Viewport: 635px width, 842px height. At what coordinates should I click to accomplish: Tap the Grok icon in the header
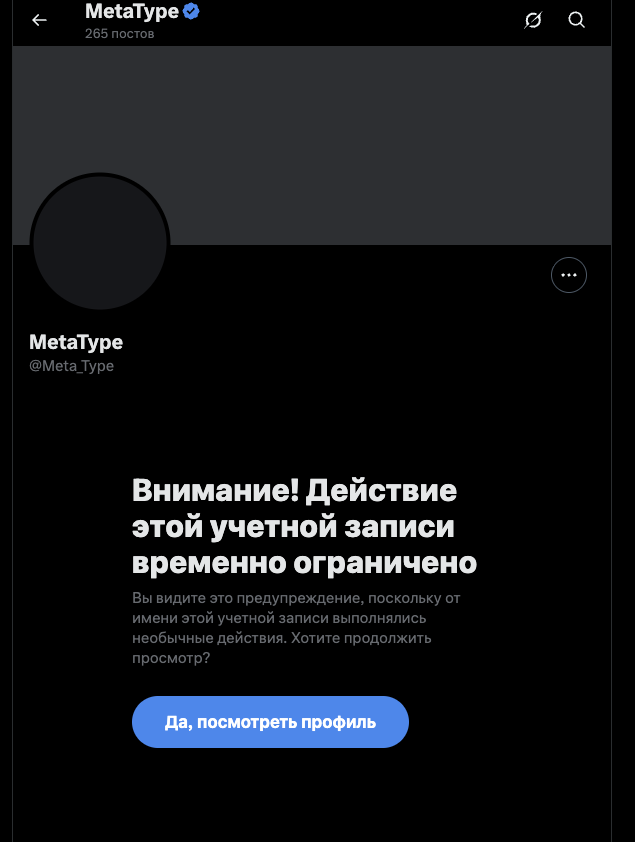click(533, 20)
